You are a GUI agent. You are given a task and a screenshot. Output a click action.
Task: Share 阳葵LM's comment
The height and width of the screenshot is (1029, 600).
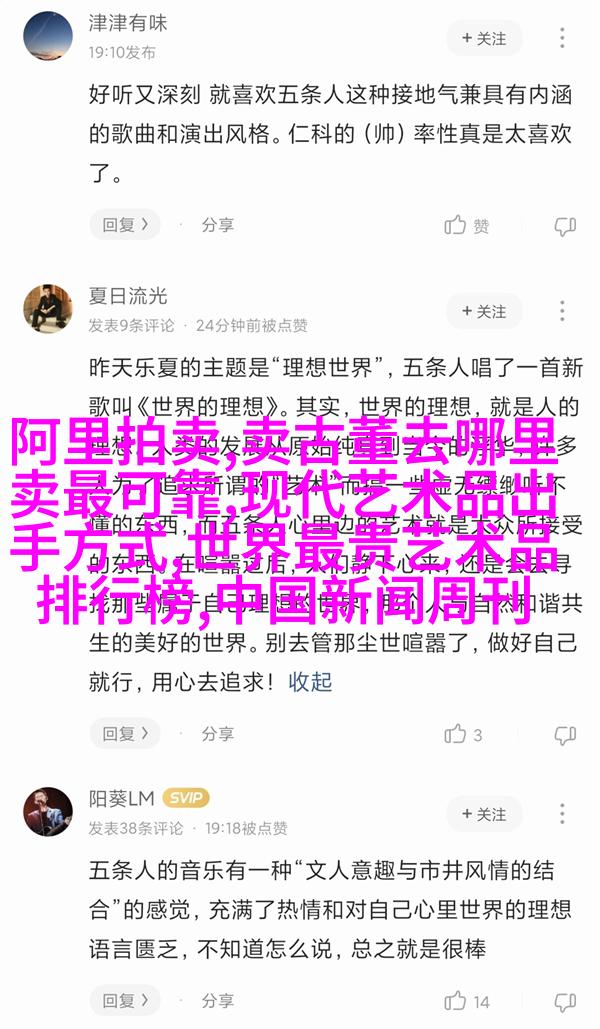click(x=217, y=1001)
